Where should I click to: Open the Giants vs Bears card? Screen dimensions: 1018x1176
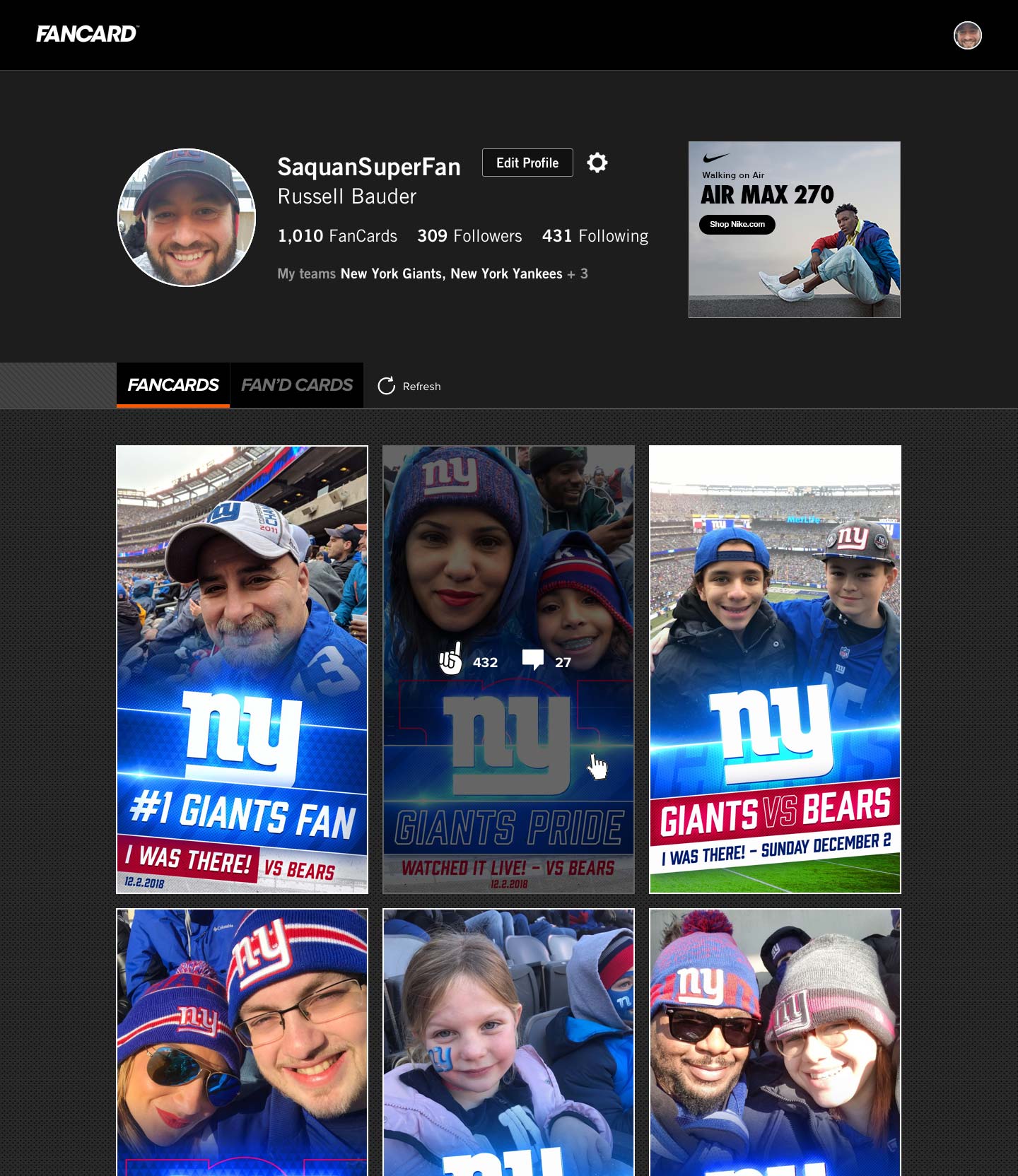775,669
